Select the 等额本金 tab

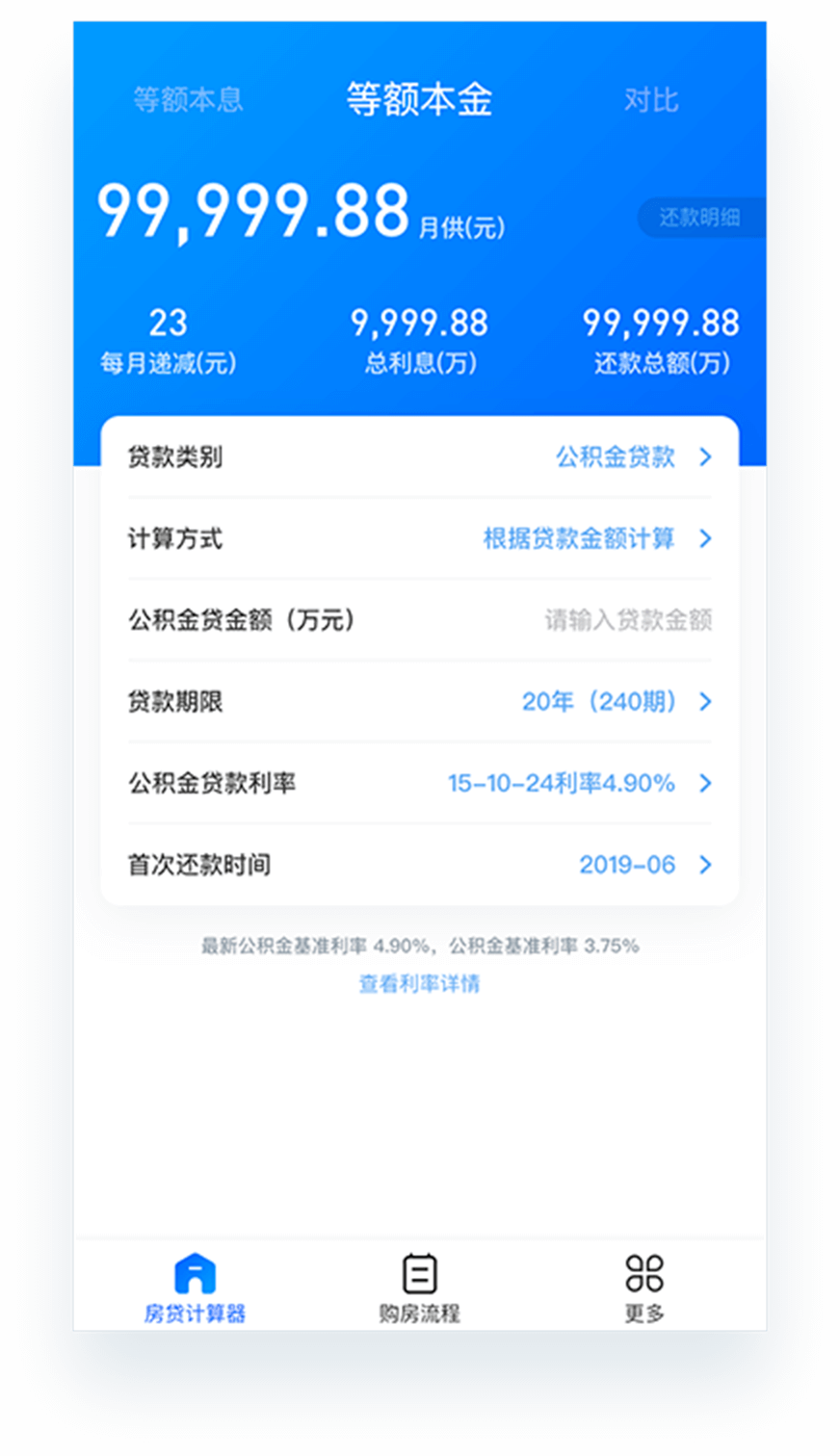click(x=419, y=99)
